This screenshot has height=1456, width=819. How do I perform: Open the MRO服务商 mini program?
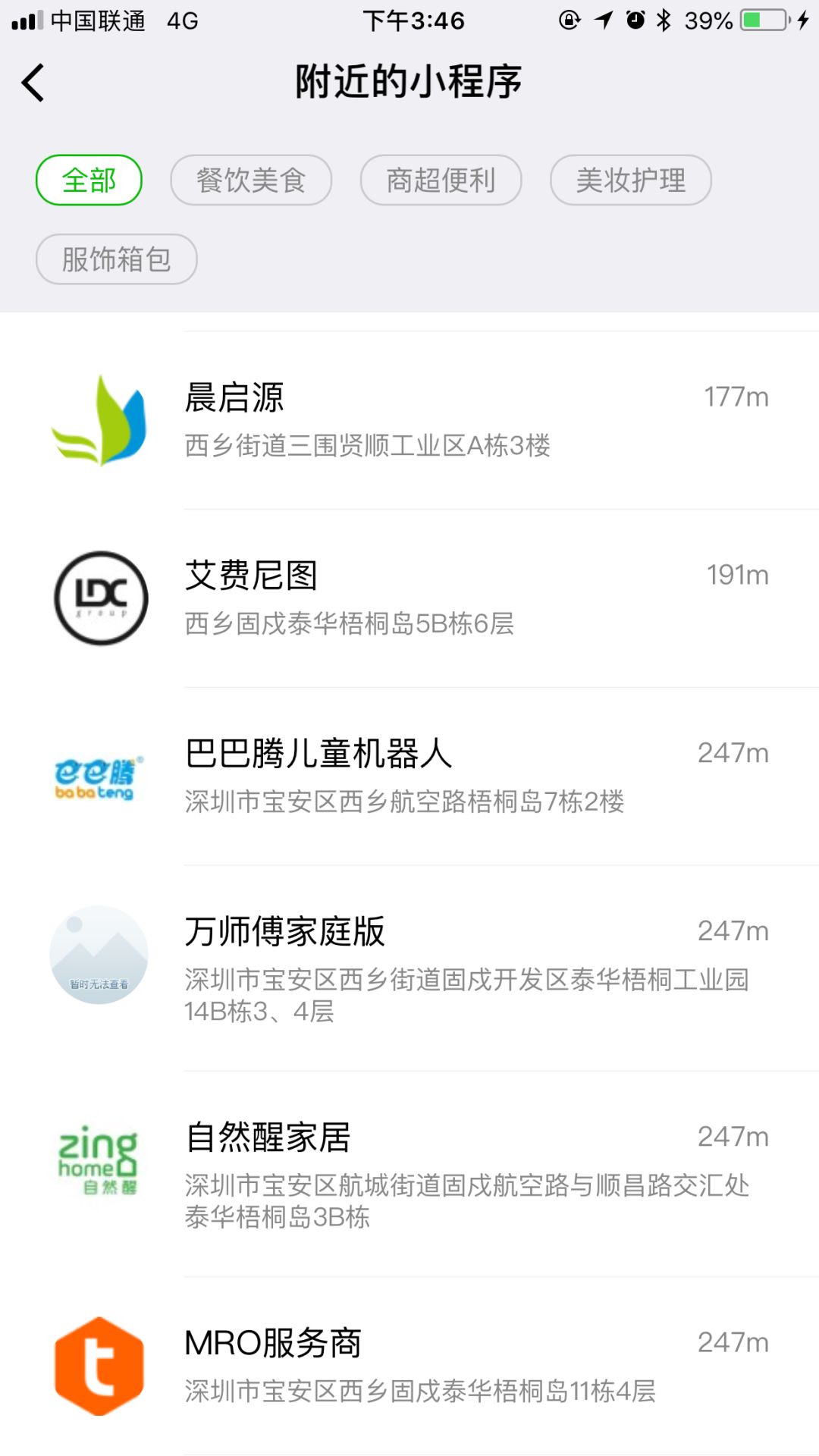pyautogui.click(x=409, y=1365)
